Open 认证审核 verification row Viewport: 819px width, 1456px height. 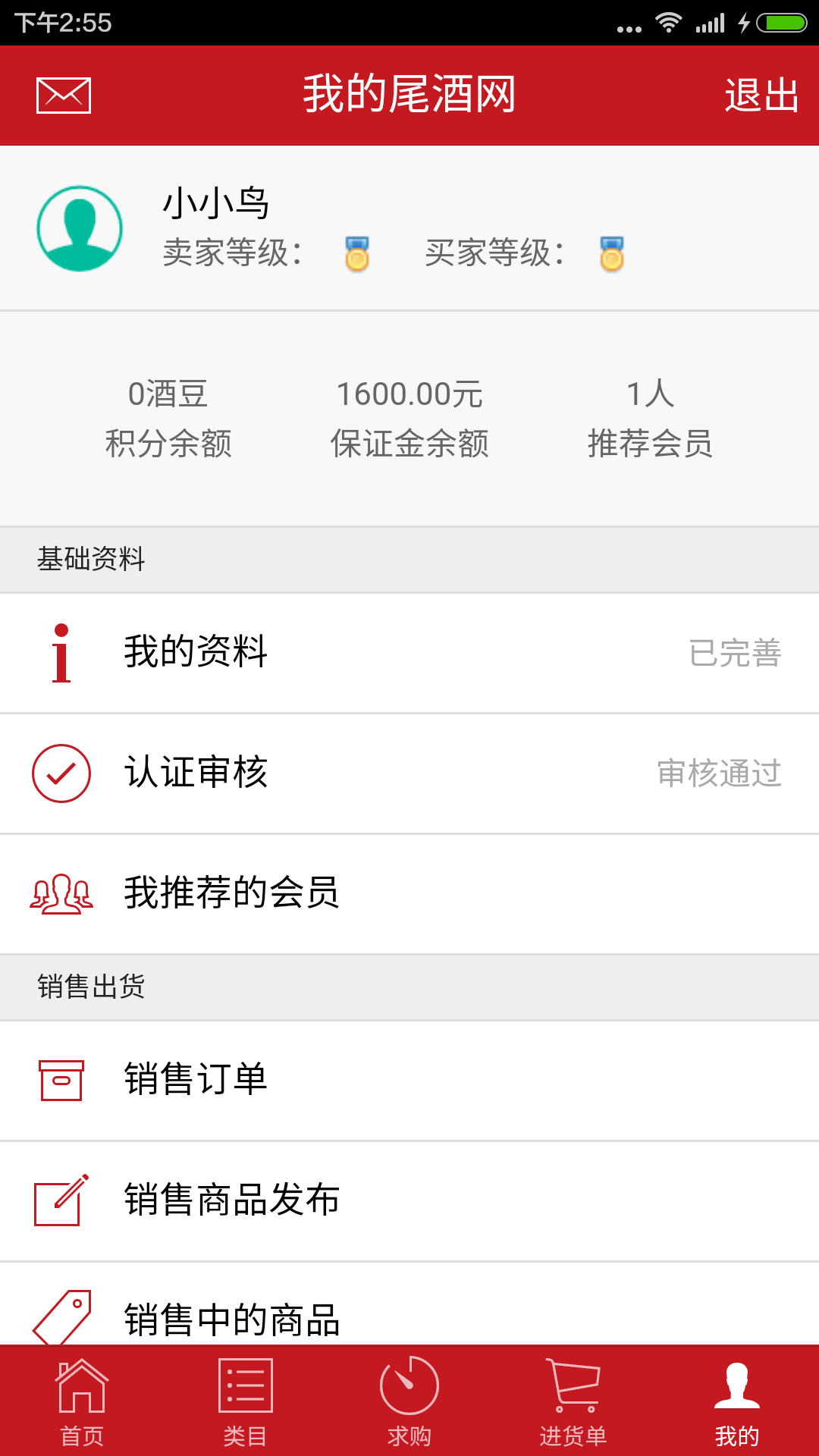coord(409,773)
